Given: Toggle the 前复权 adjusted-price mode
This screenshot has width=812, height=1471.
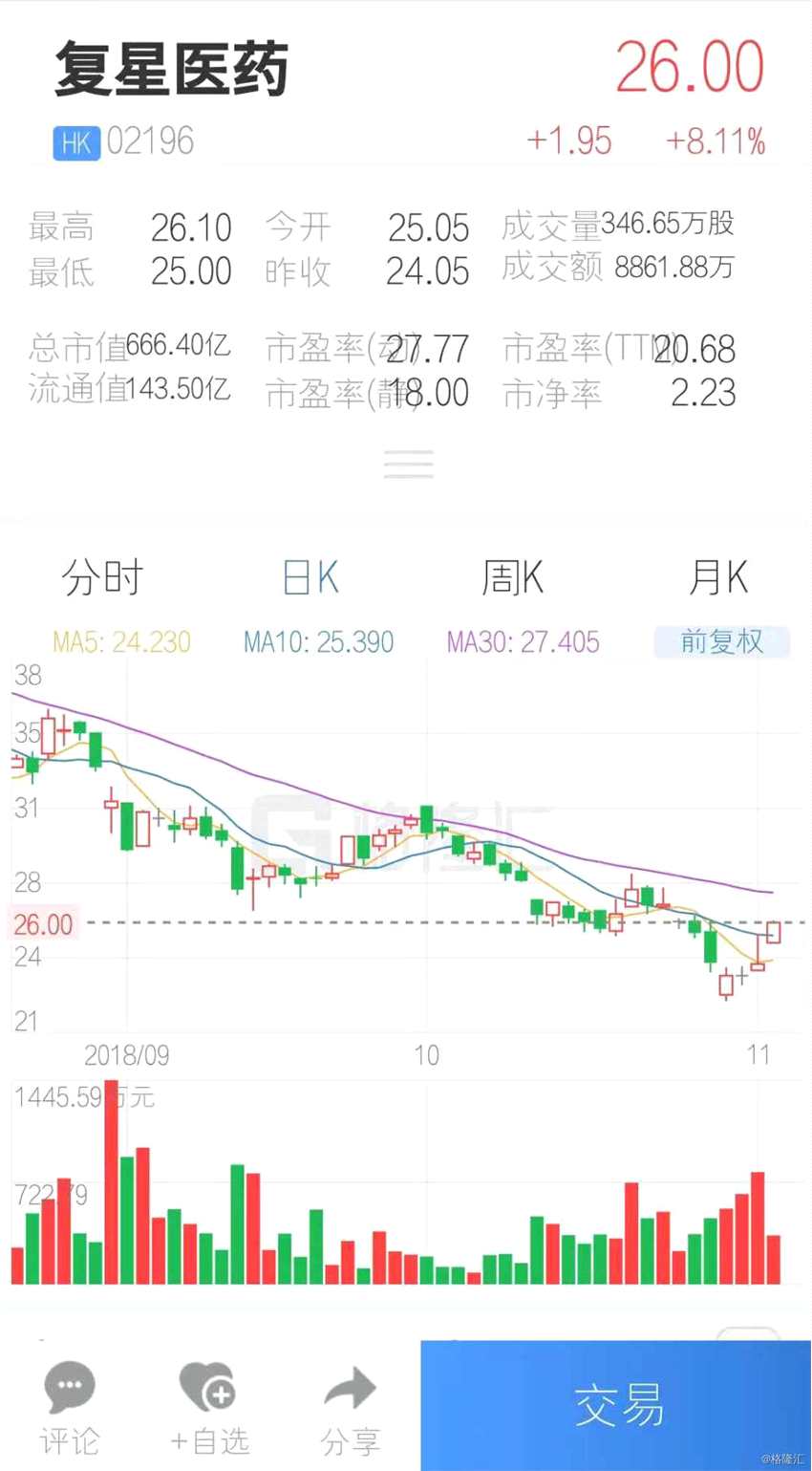Looking at the screenshot, I should (723, 642).
